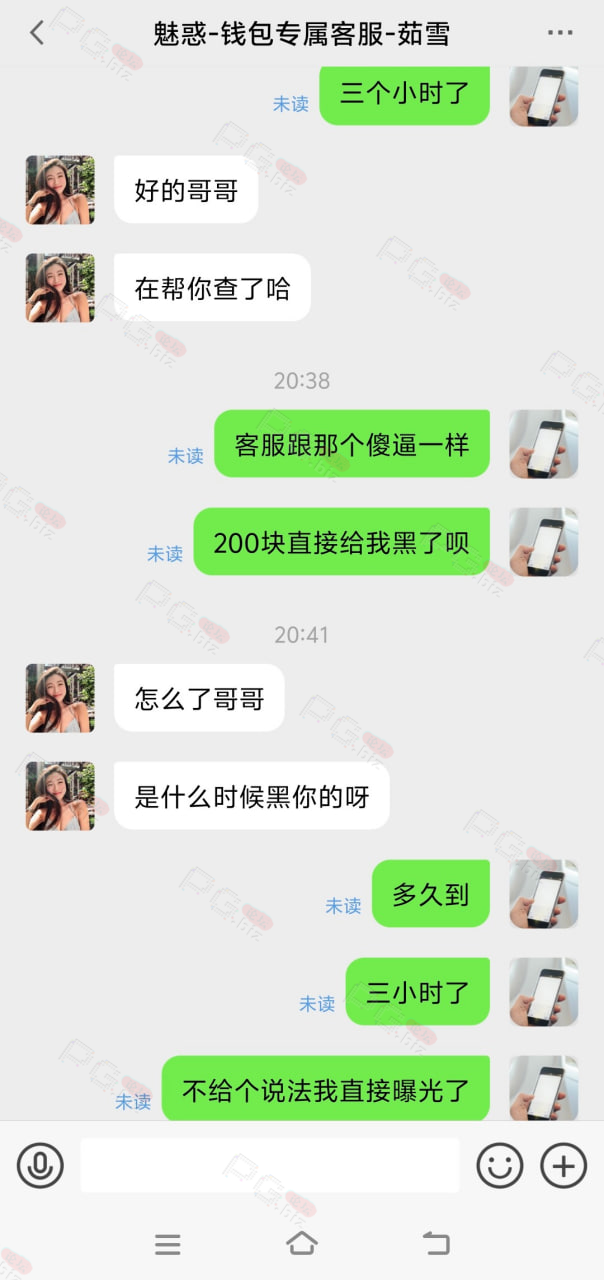Open the three-dot chat options menu

(560, 33)
